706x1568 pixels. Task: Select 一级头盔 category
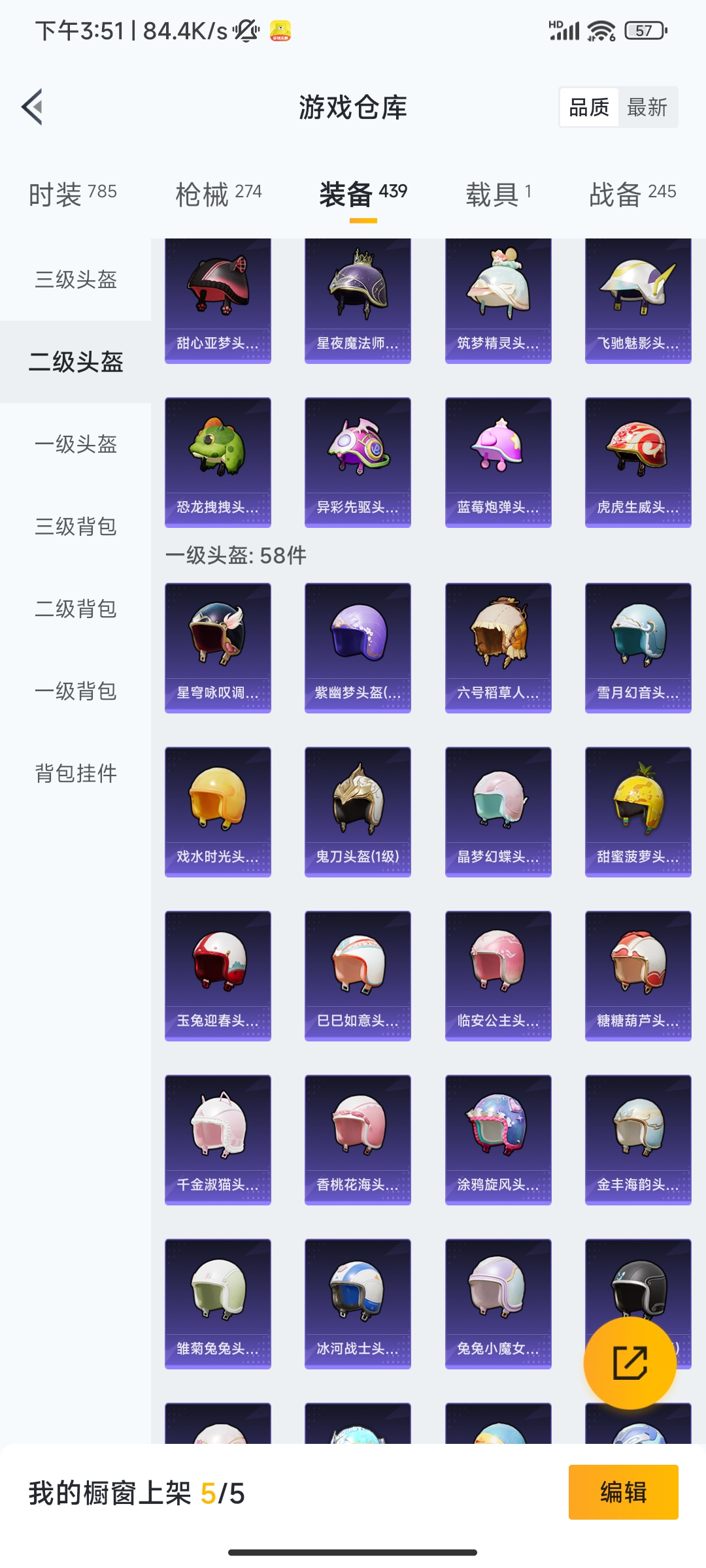coord(76,444)
